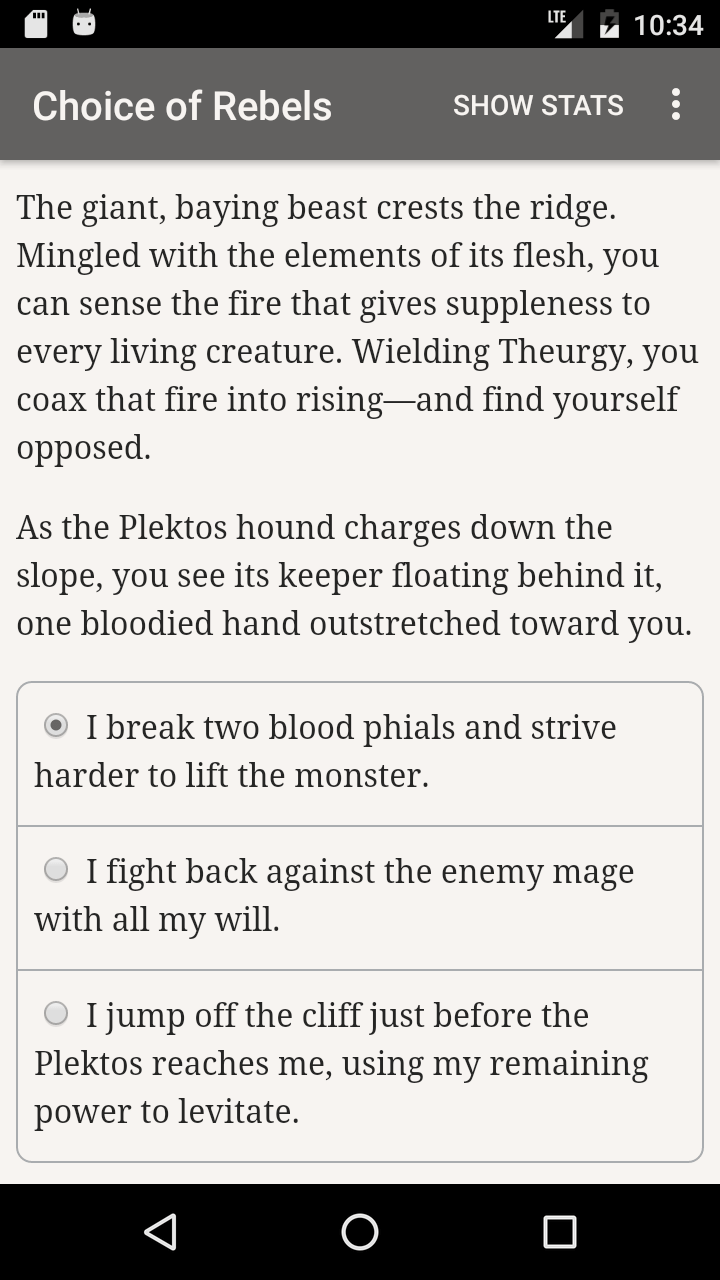Viewport: 720px width, 1280px height.
Task: Open the overflow menu
Action: (x=676, y=105)
